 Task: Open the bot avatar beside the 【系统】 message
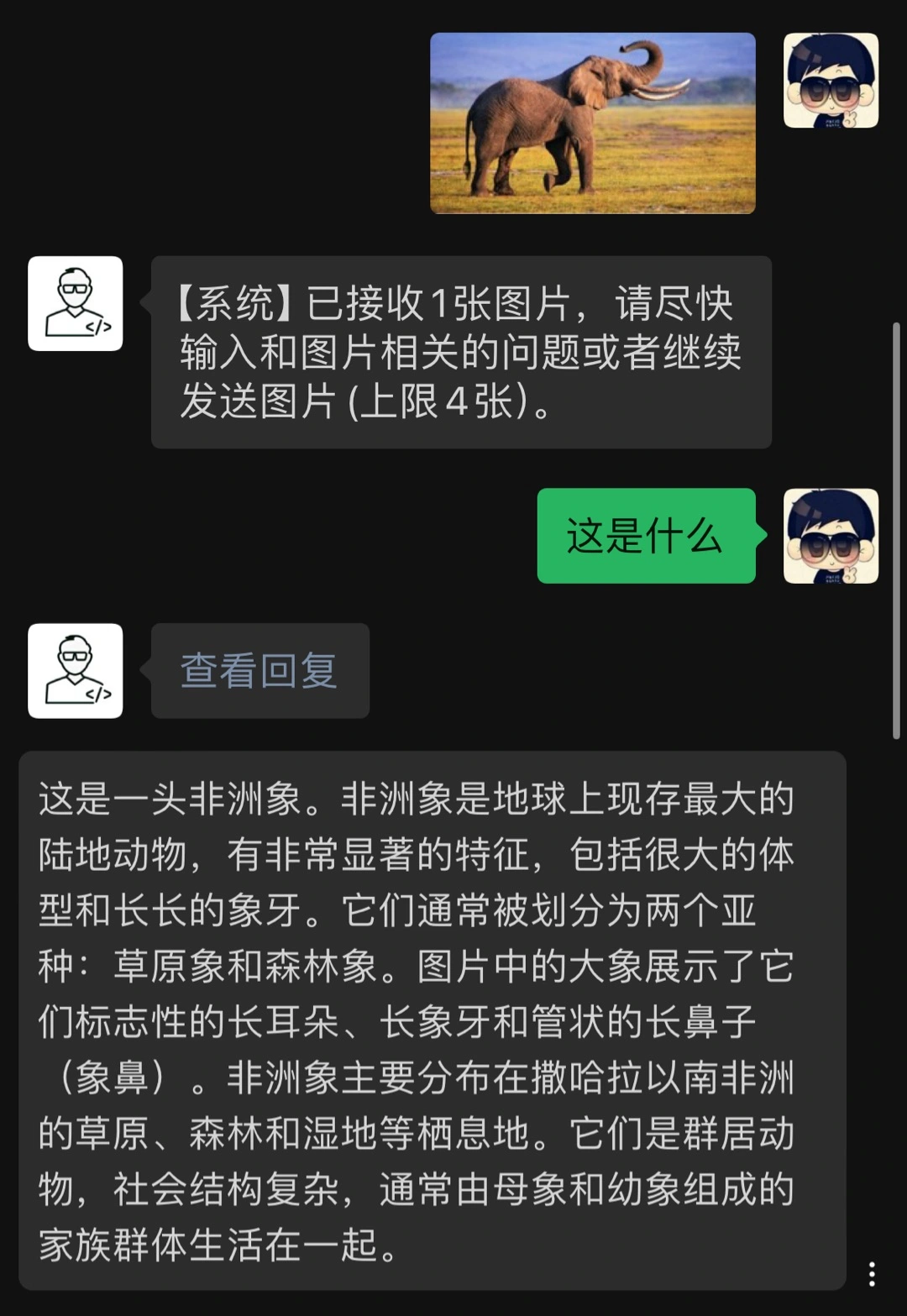tap(76, 303)
